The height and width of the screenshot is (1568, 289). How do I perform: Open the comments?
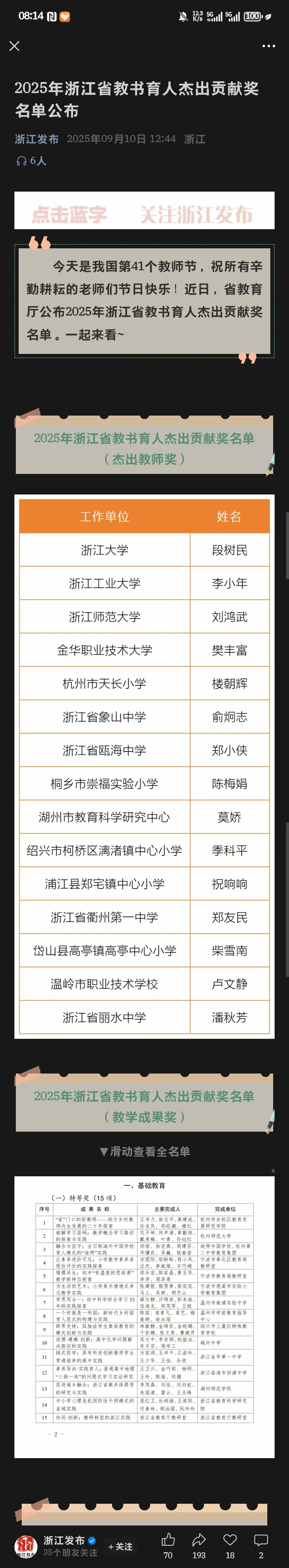[x=261, y=1540]
